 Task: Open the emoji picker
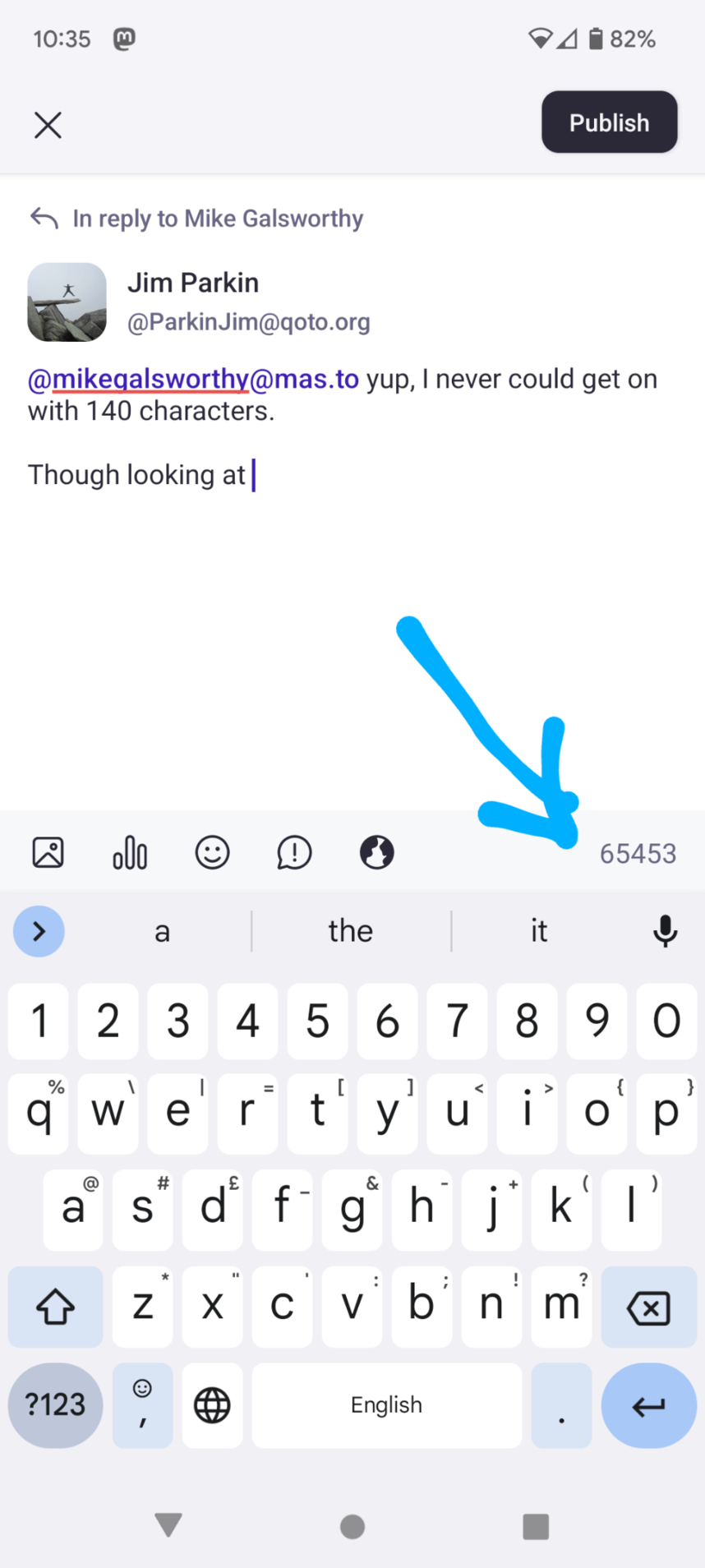(212, 852)
